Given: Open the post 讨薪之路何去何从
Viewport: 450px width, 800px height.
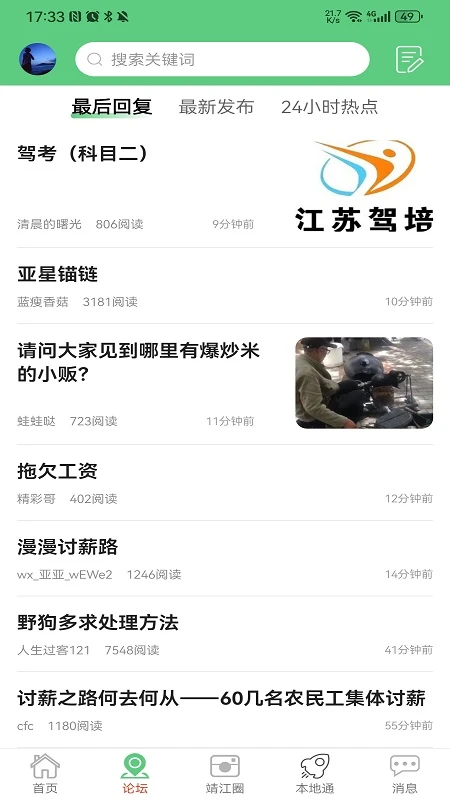Looking at the screenshot, I should (225, 710).
